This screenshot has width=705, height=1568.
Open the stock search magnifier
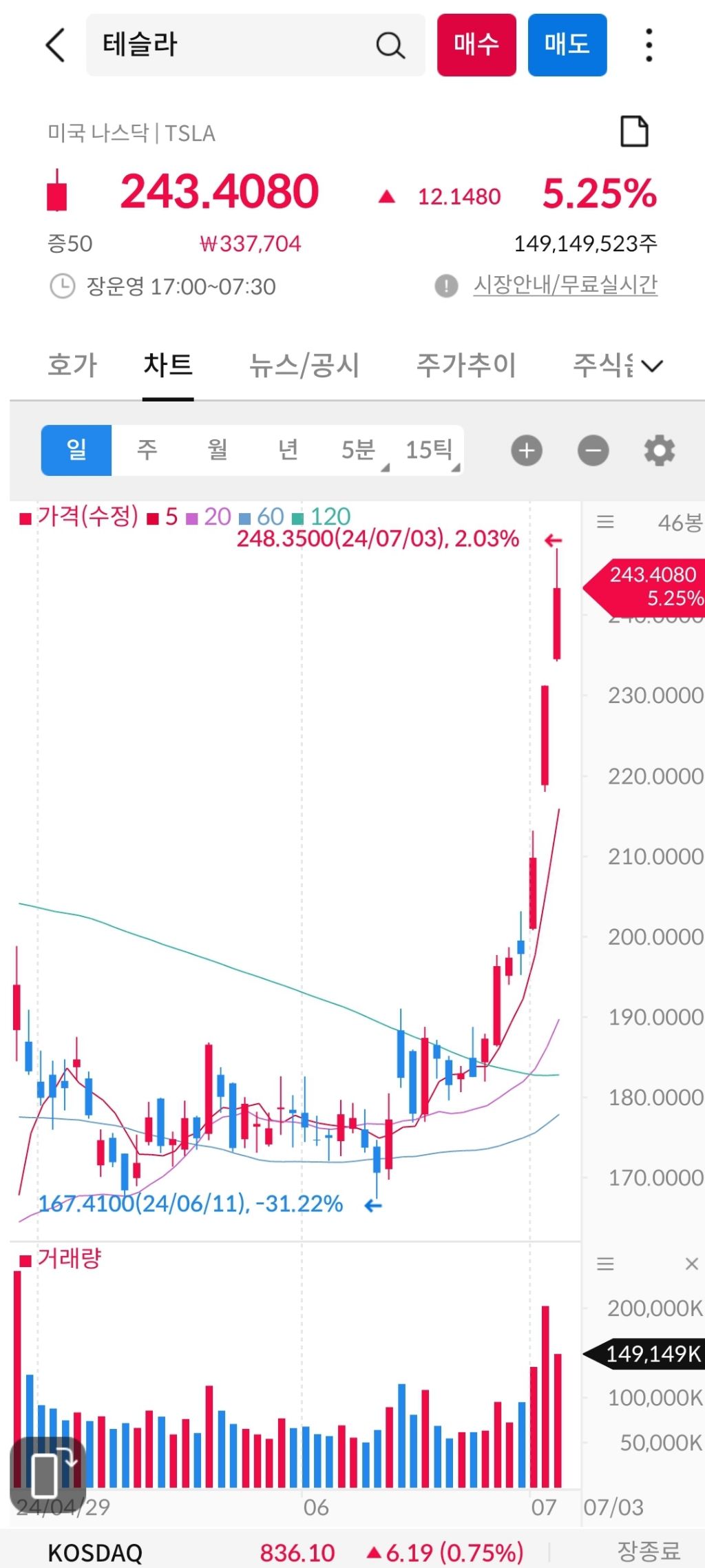pos(390,45)
